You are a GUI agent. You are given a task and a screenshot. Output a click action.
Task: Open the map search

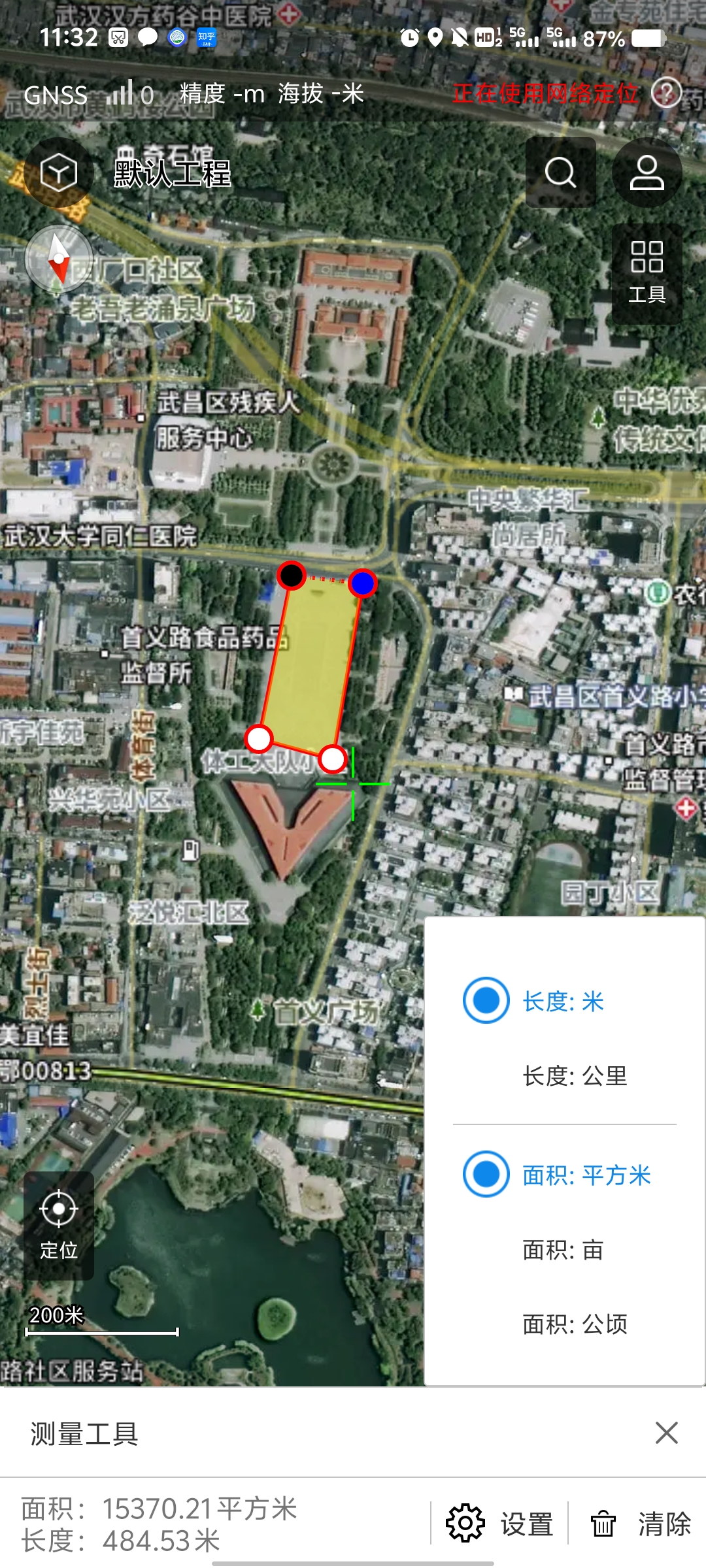point(560,172)
